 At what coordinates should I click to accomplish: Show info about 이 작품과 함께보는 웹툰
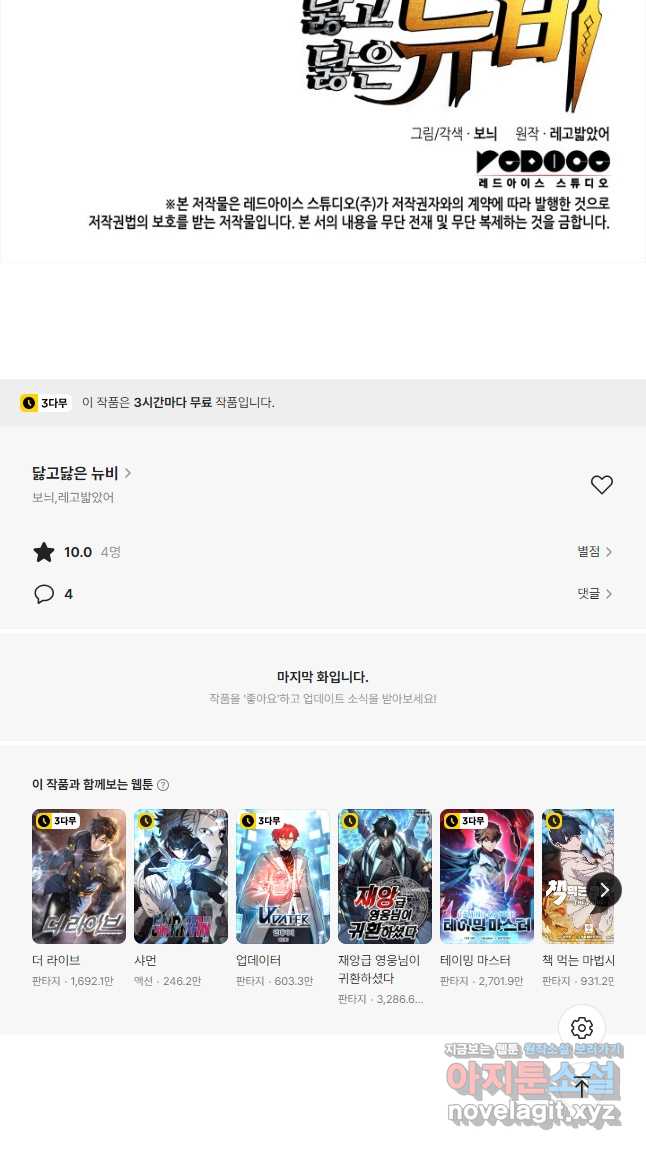pos(163,785)
